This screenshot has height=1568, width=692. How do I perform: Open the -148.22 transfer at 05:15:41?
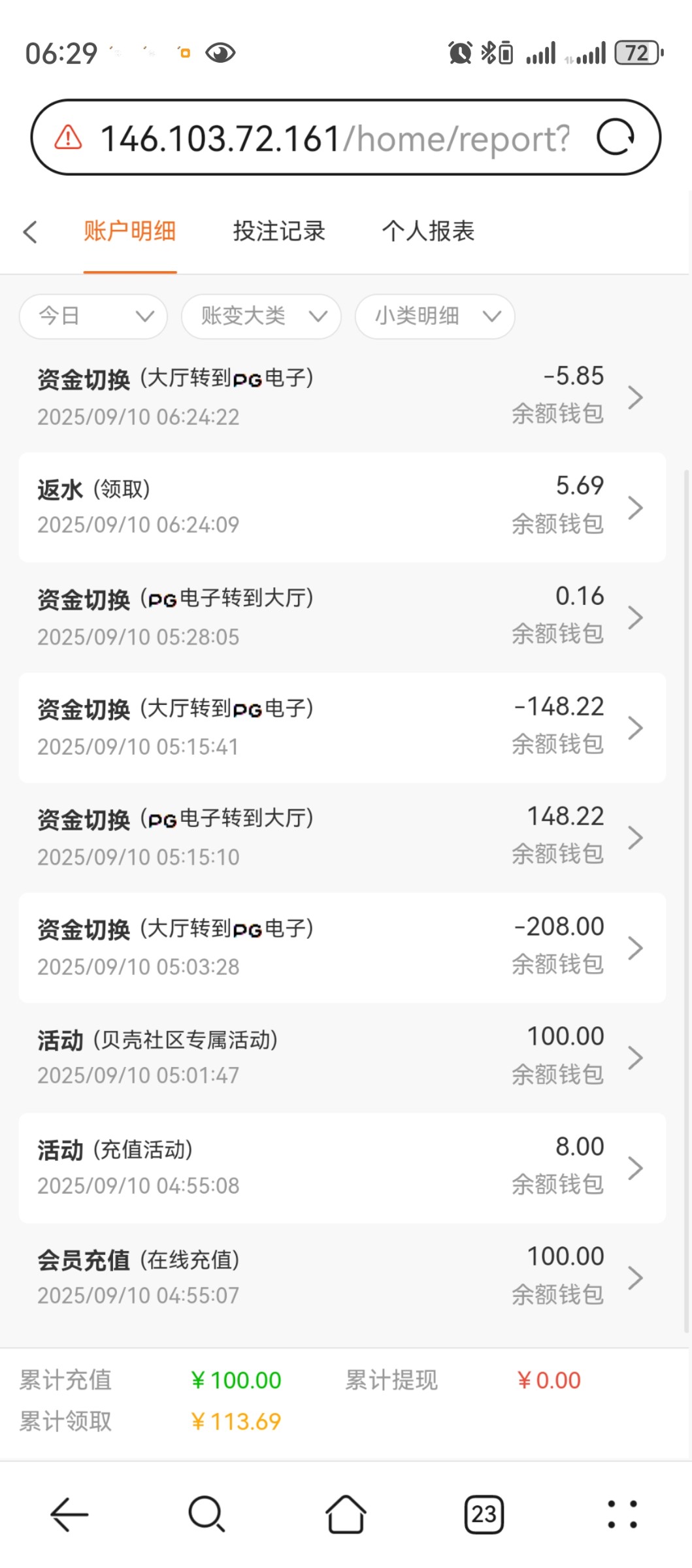342,727
